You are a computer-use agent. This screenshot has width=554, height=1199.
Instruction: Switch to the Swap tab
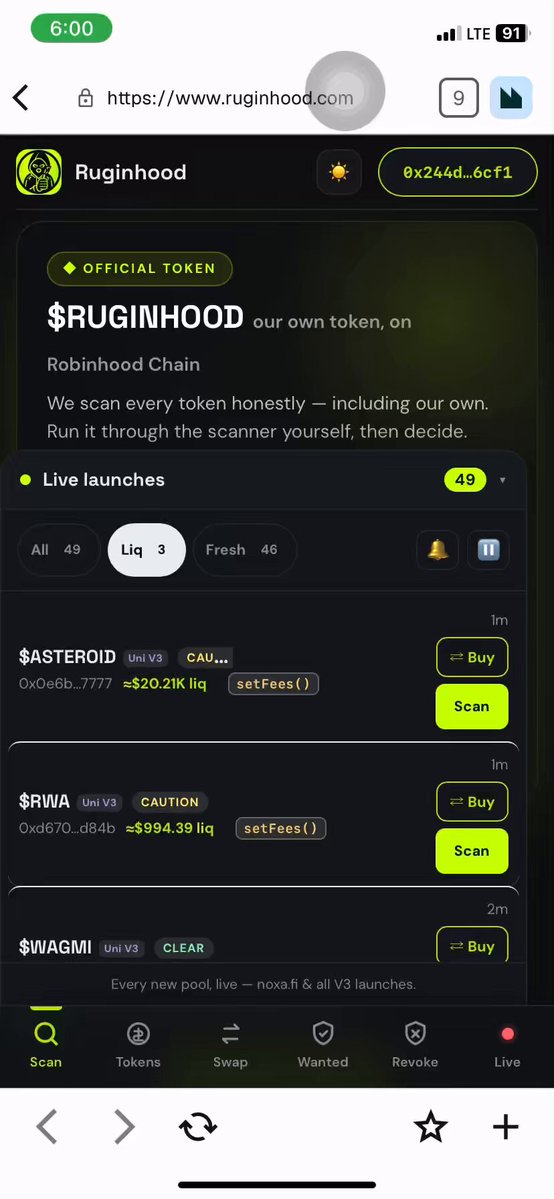pyautogui.click(x=230, y=1045)
